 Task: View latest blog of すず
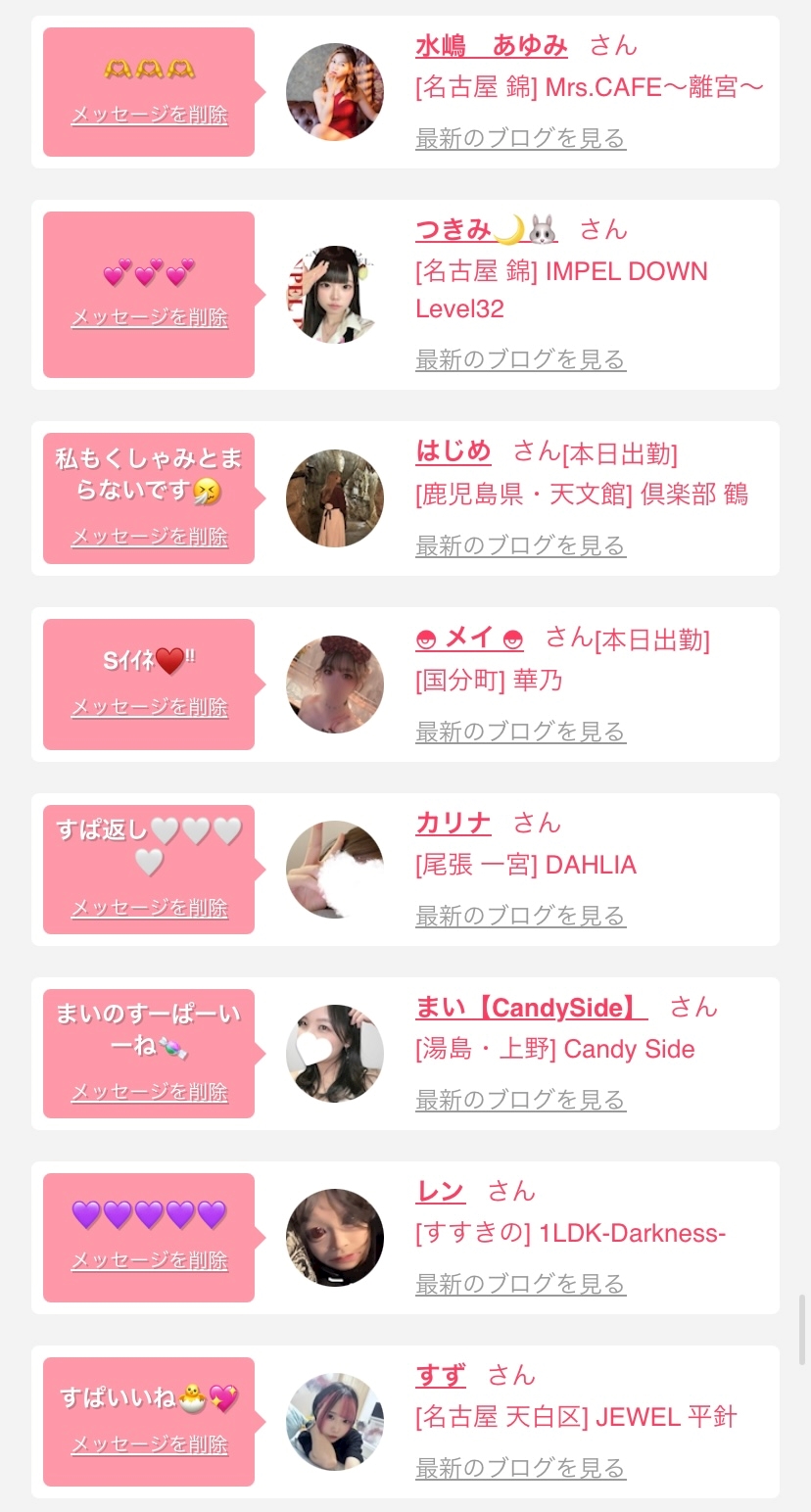coord(520,1469)
